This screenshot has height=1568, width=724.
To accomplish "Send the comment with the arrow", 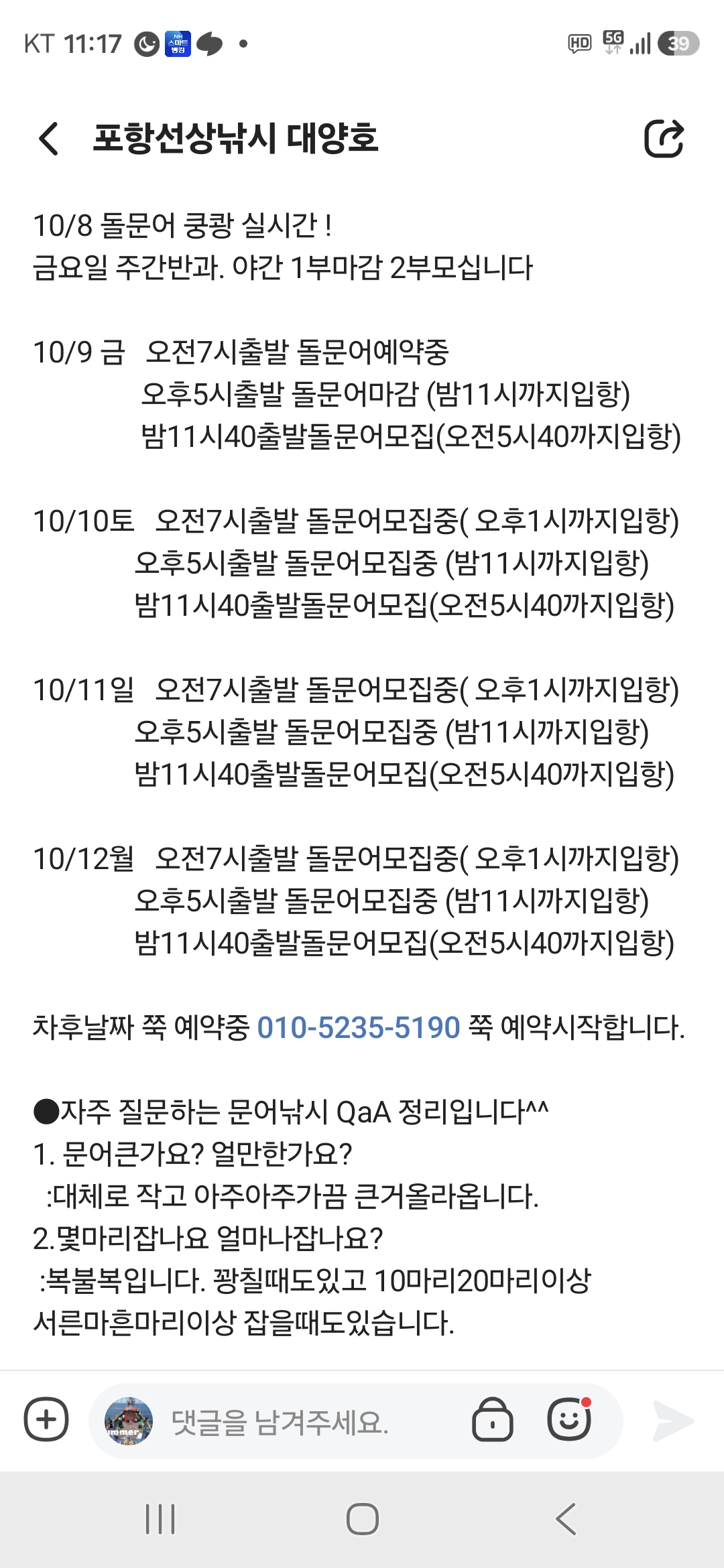I will [673, 1421].
